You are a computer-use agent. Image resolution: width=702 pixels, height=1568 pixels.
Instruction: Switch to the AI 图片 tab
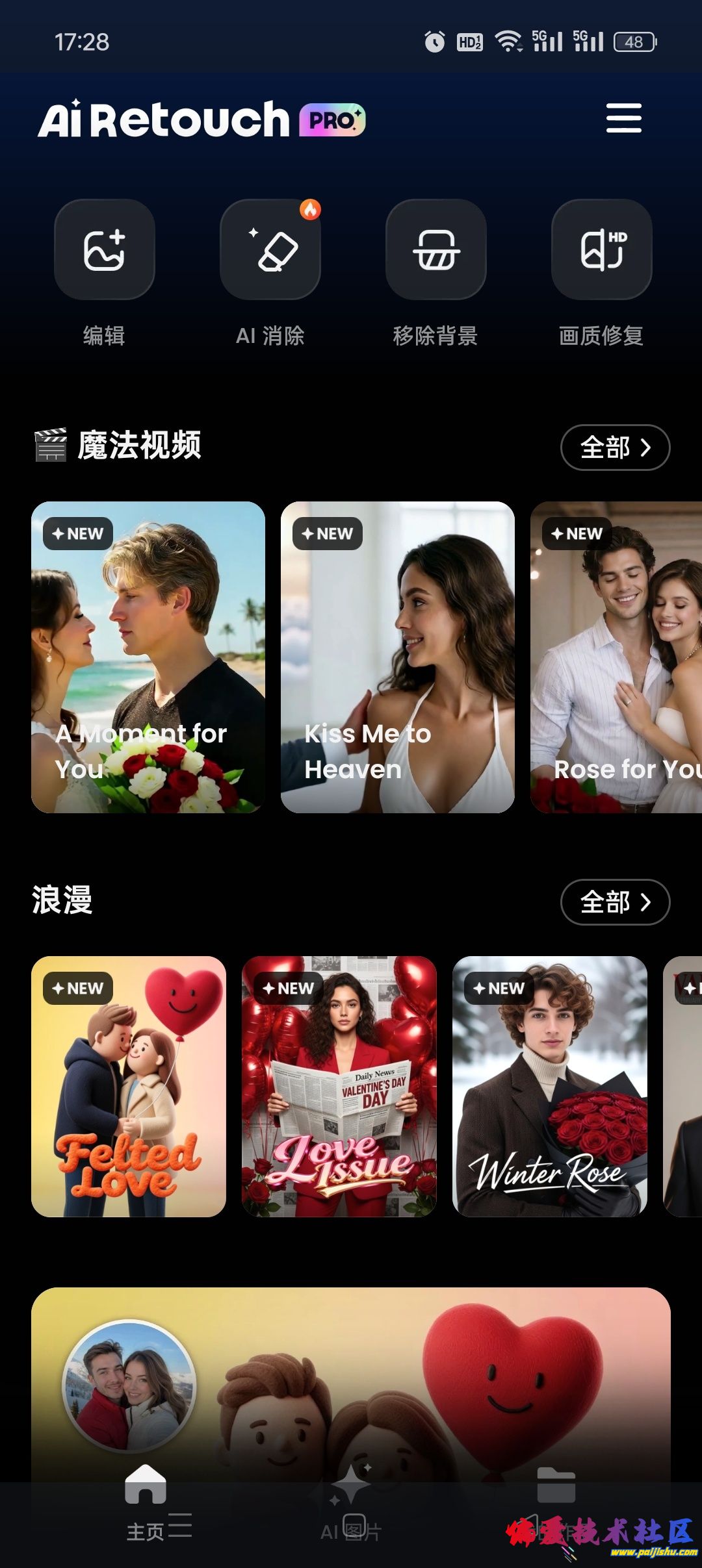click(x=351, y=1502)
